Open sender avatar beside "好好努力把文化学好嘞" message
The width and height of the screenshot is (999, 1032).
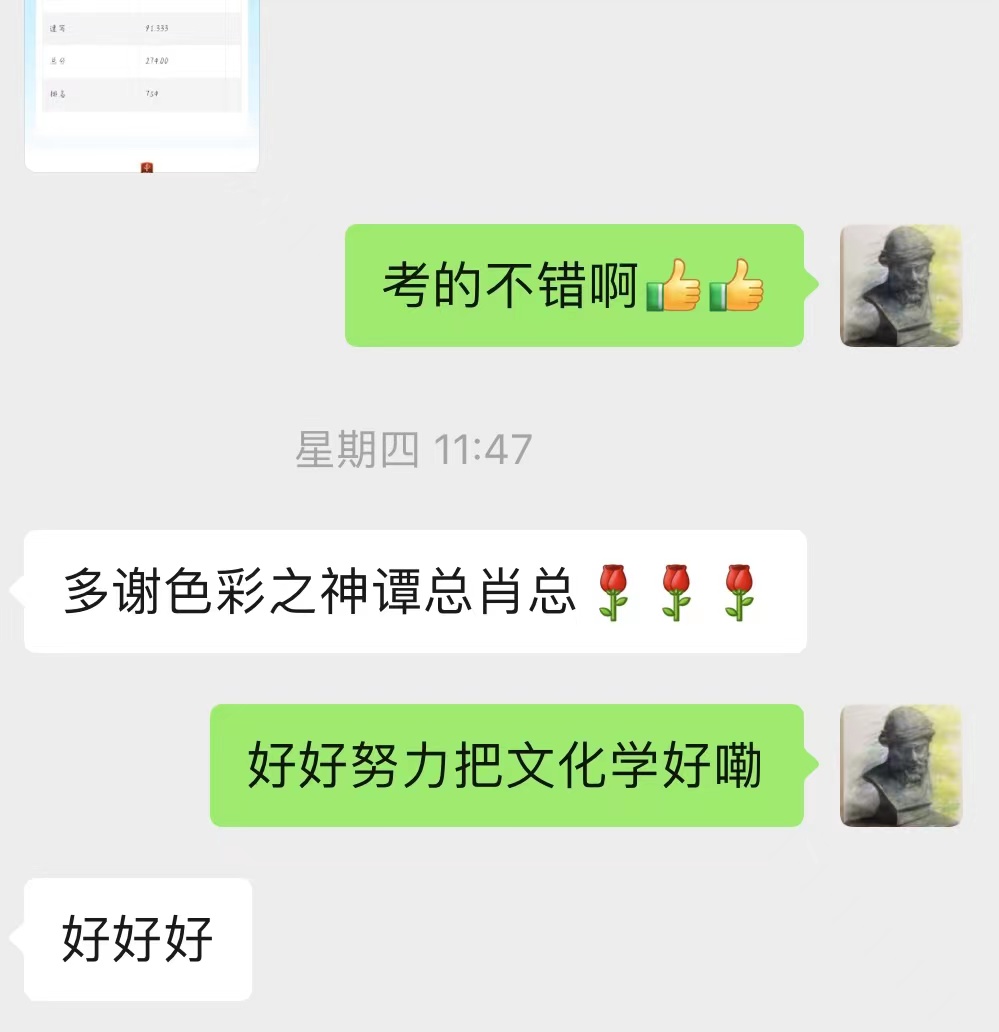click(x=900, y=765)
